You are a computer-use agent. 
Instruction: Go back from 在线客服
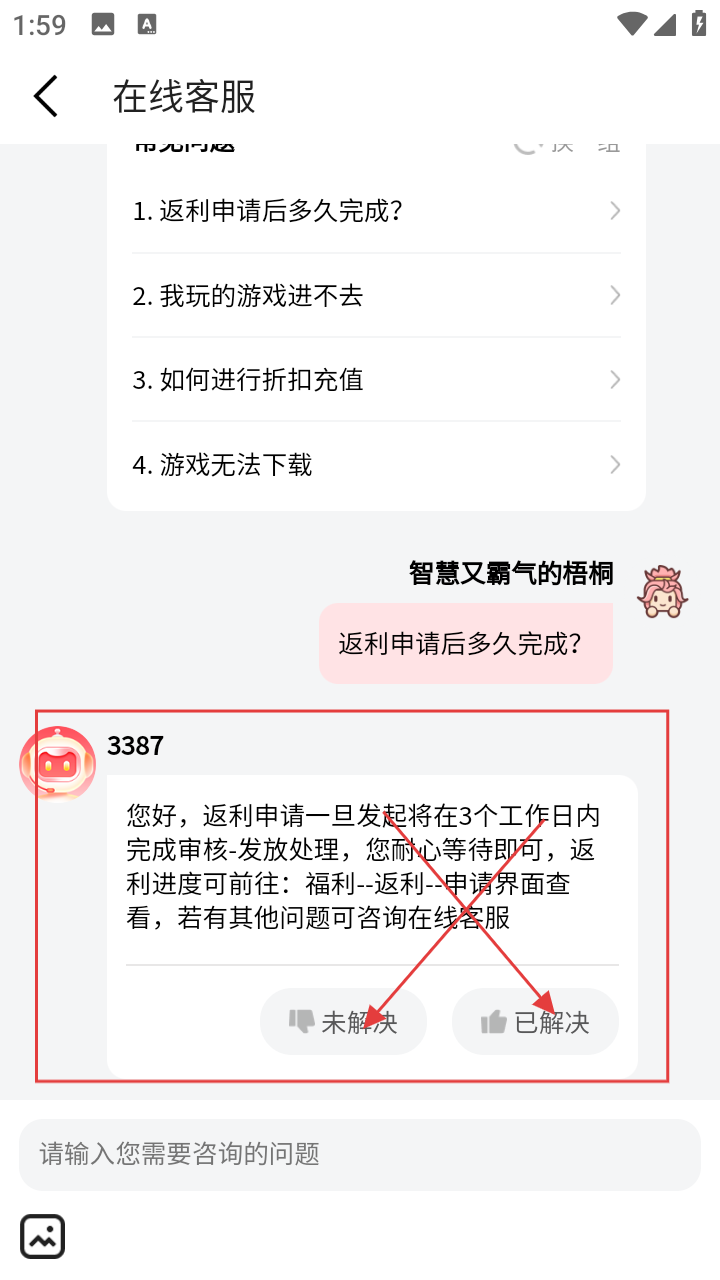[x=46, y=97]
